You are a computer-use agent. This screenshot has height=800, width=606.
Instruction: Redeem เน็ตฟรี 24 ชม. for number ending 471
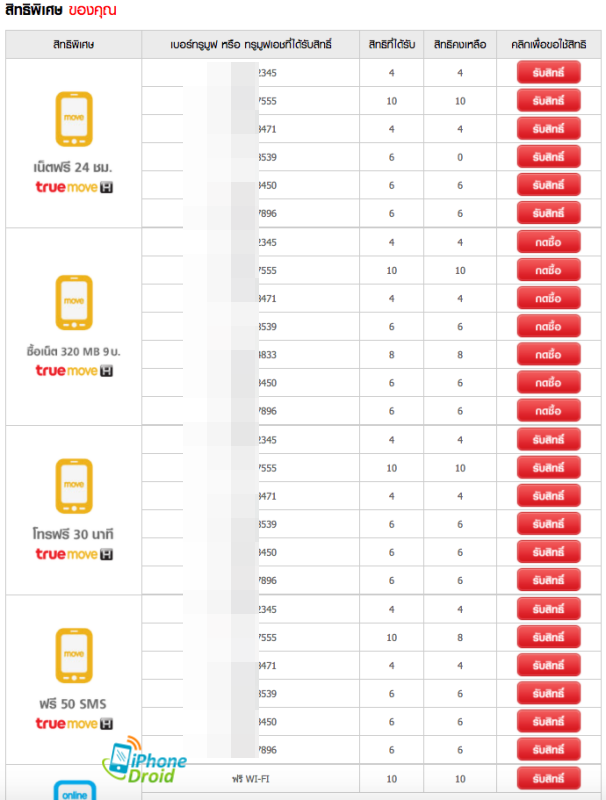click(x=548, y=128)
